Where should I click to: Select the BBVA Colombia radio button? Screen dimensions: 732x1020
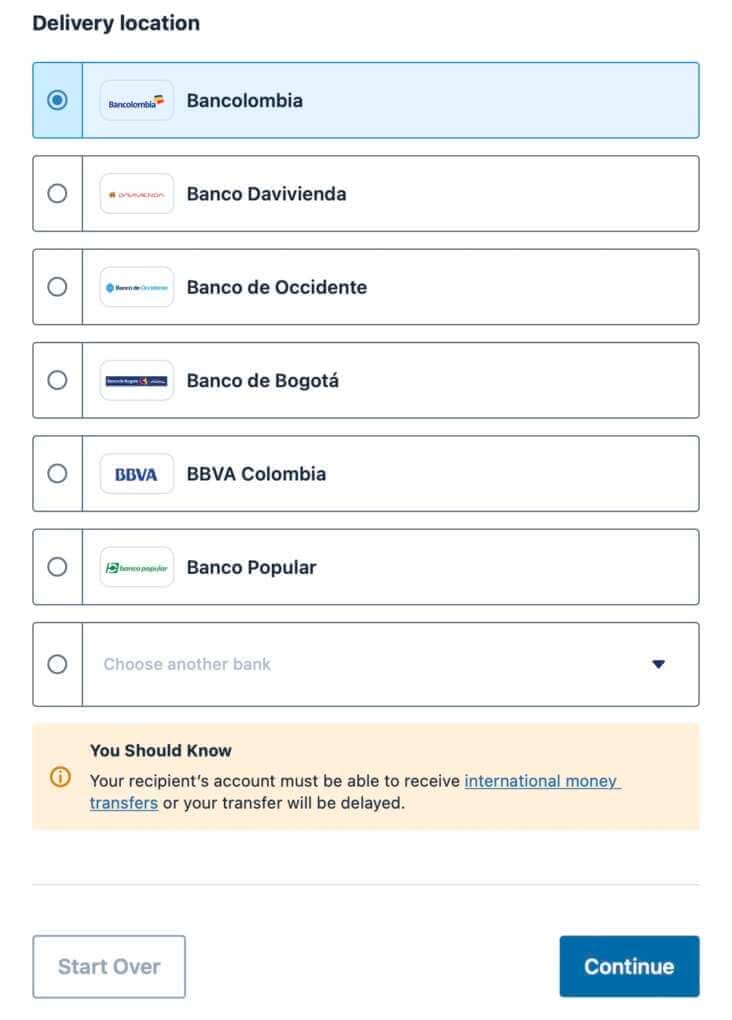[57, 473]
